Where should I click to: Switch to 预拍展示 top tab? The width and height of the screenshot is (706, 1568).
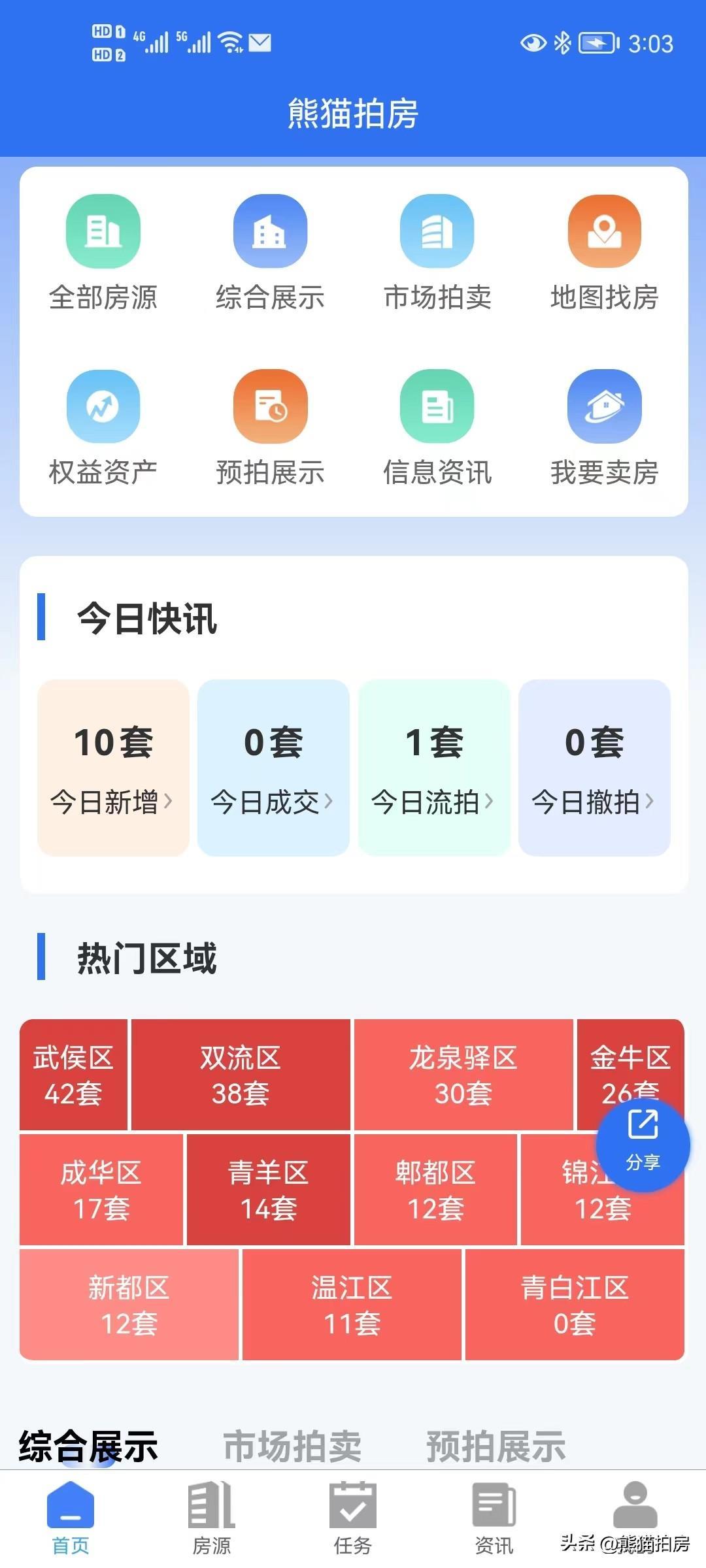click(496, 1446)
